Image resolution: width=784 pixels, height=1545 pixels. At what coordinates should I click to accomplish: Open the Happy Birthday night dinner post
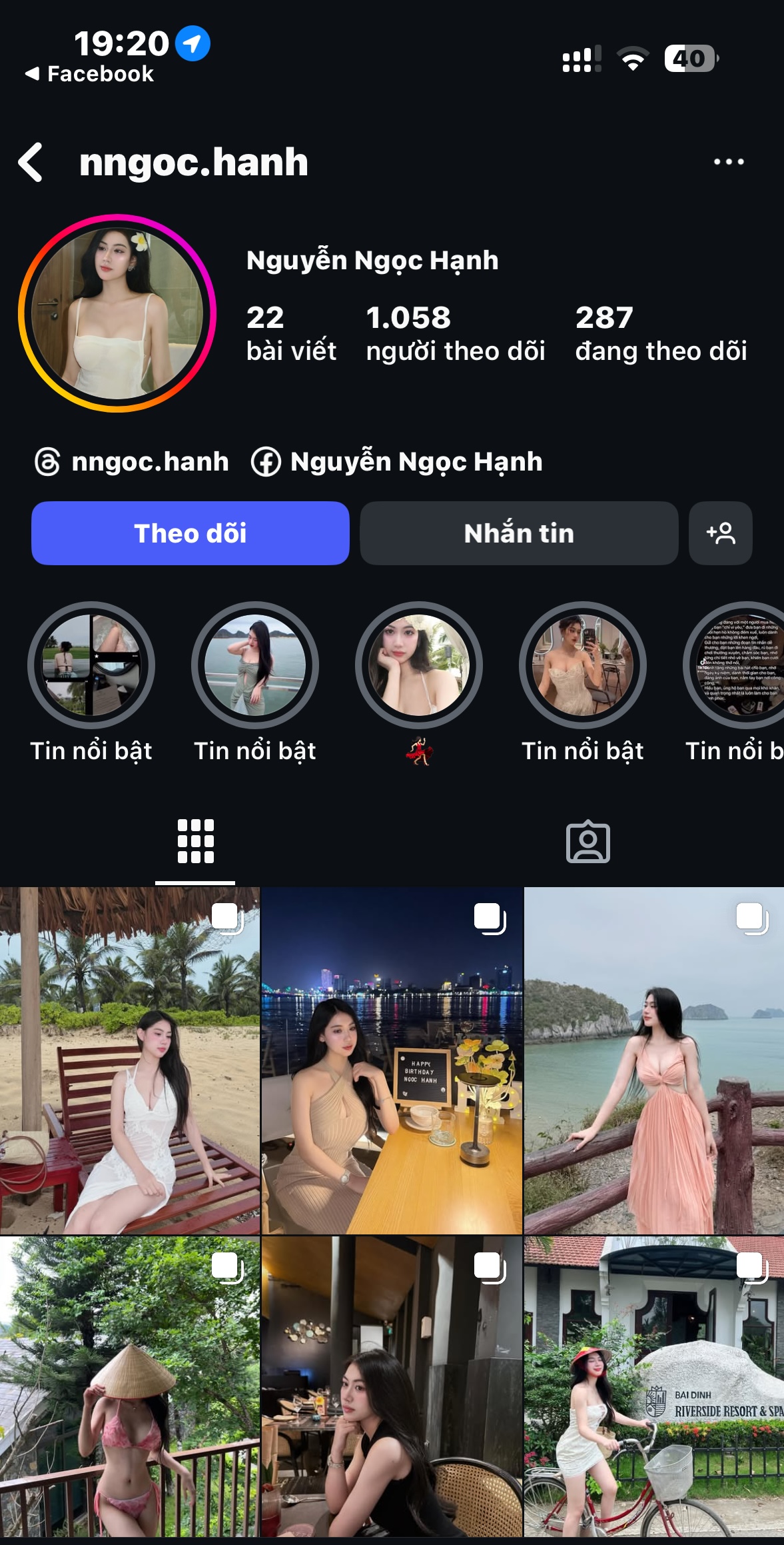(392, 1060)
